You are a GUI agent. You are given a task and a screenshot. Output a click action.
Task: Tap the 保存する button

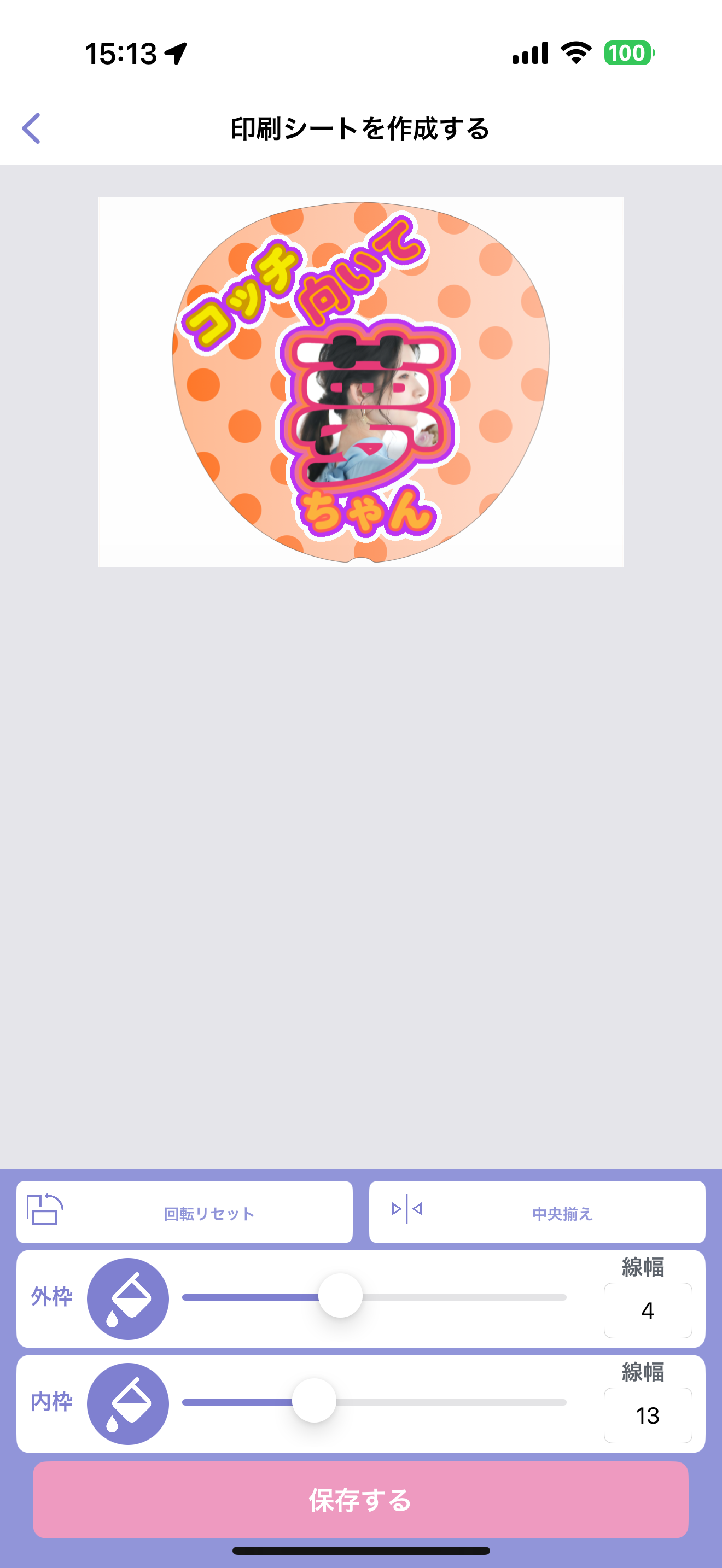click(x=360, y=1500)
